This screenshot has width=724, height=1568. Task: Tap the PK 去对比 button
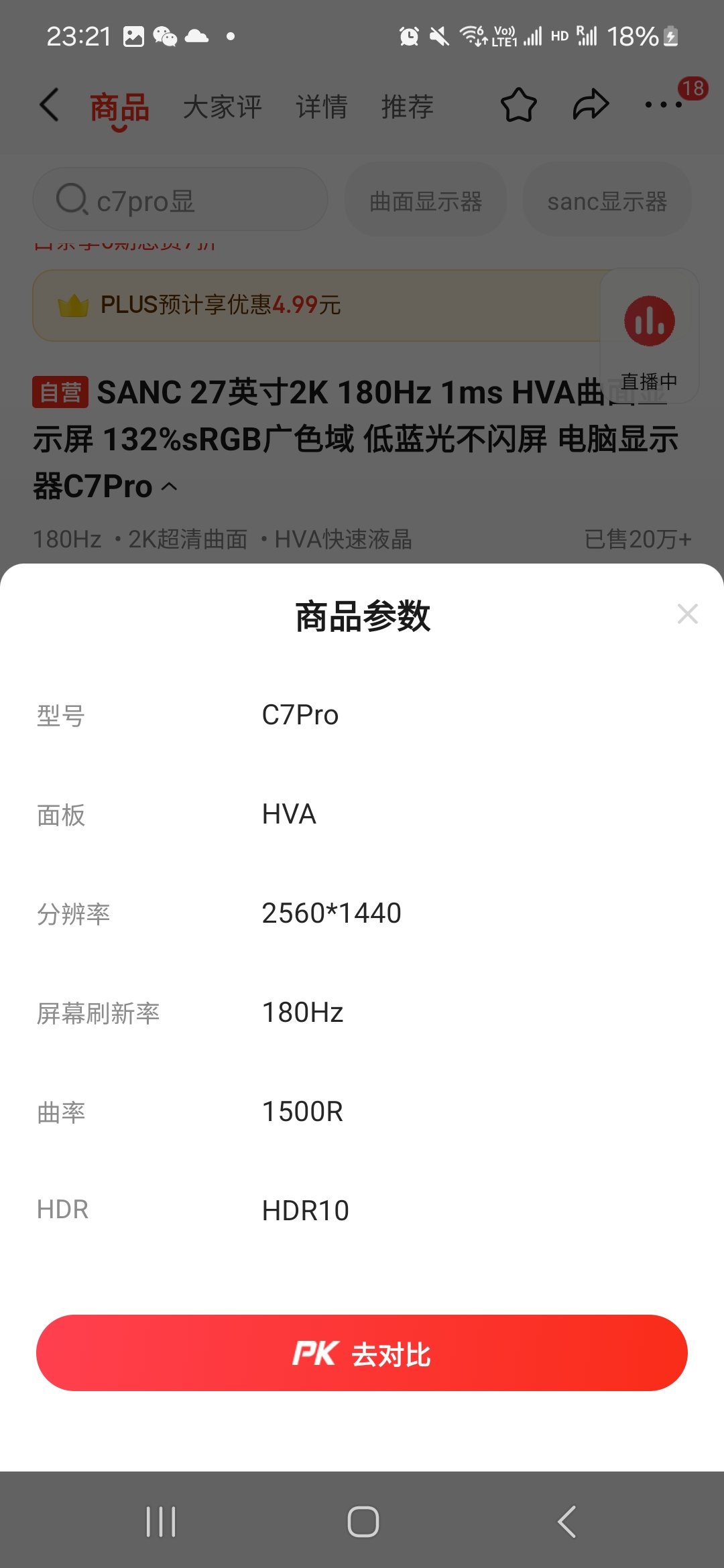pyautogui.click(x=362, y=1353)
